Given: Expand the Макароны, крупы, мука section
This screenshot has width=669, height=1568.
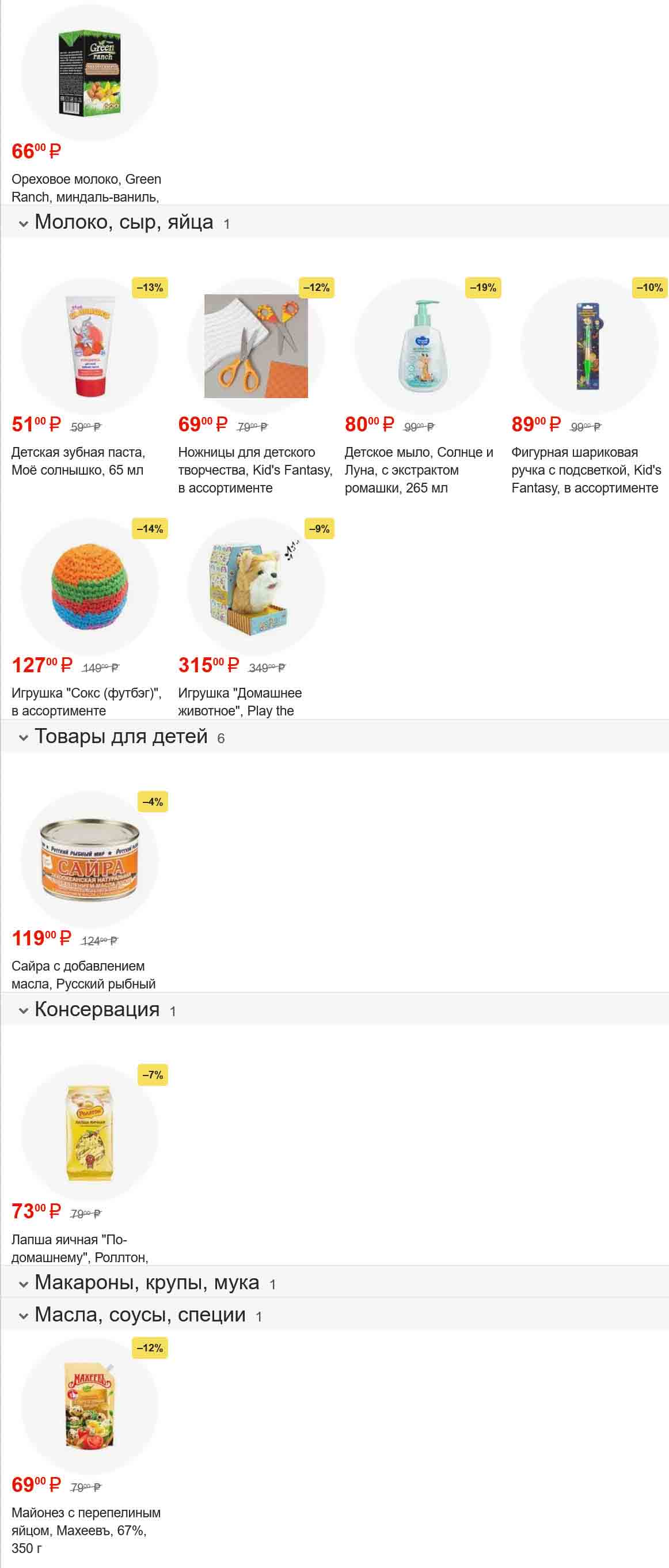Looking at the screenshot, I should tap(147, 1282).
